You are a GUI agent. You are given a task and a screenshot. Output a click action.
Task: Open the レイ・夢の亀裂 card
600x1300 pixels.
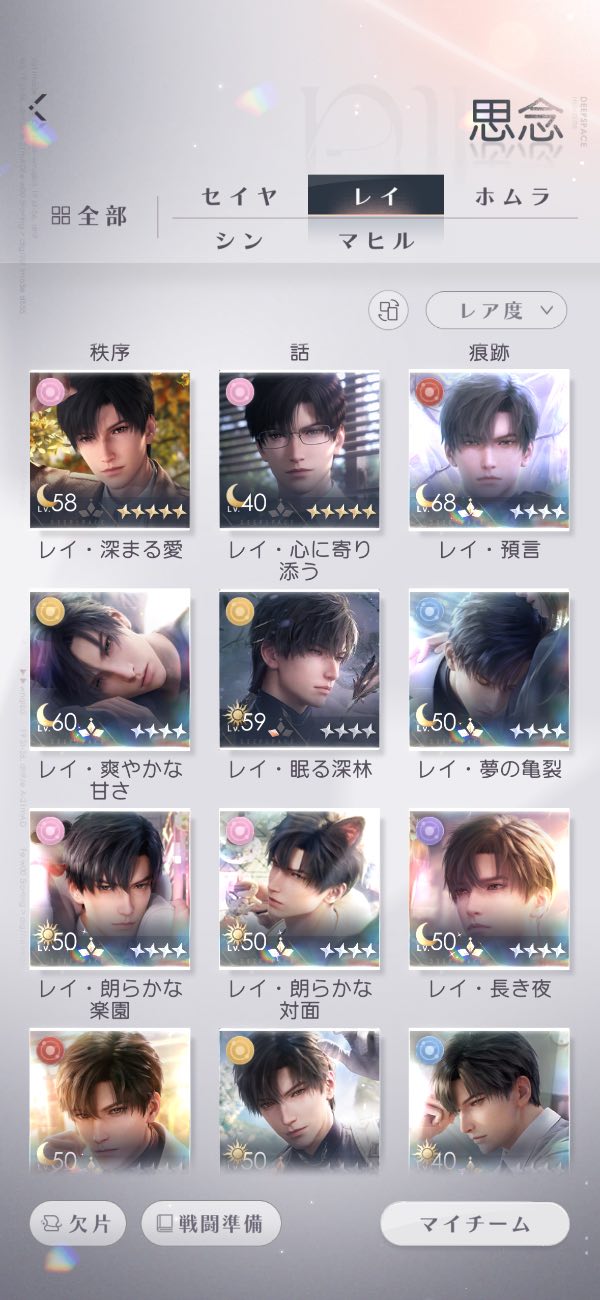[489, 669]
